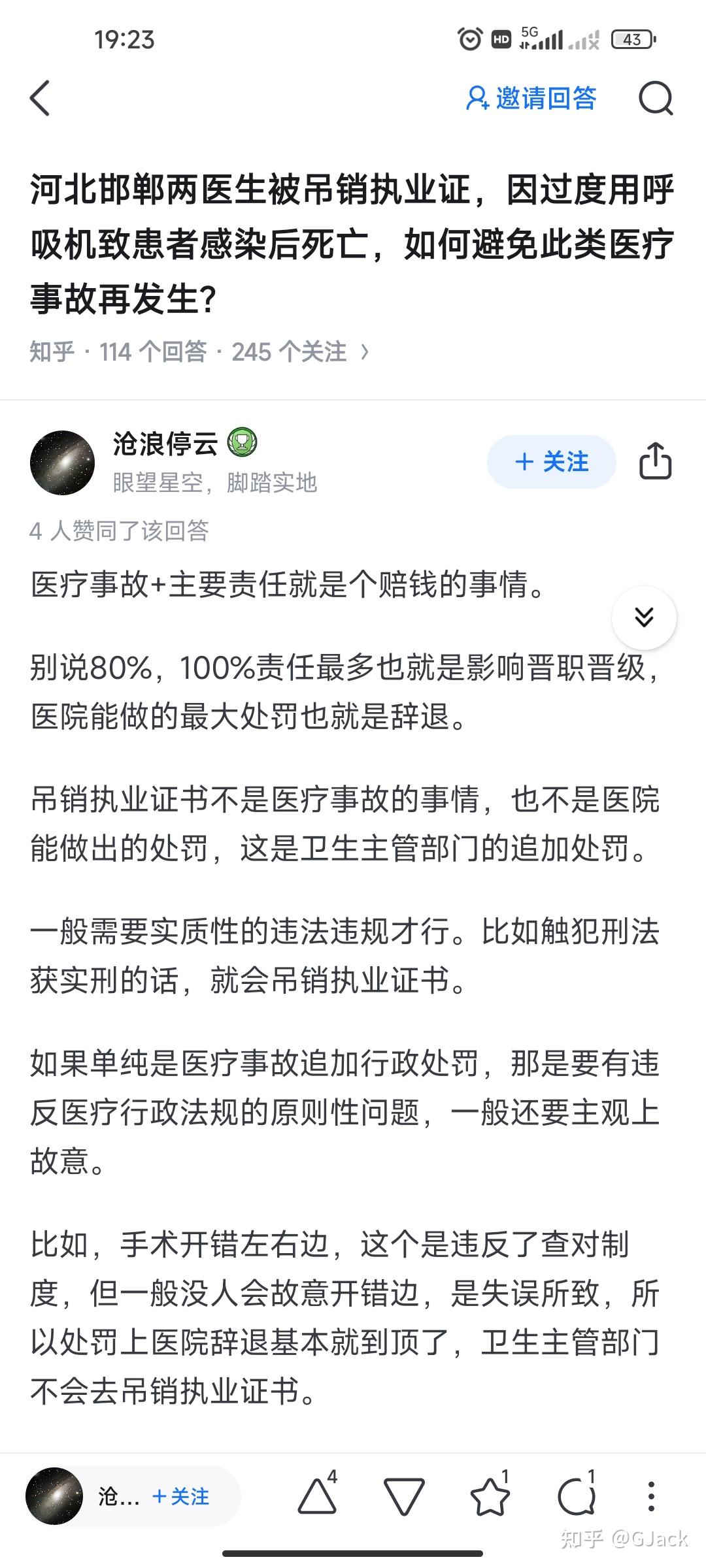Toggle follow on 沧浪停云
The image size is (706, 1568).
pos(550,462)
